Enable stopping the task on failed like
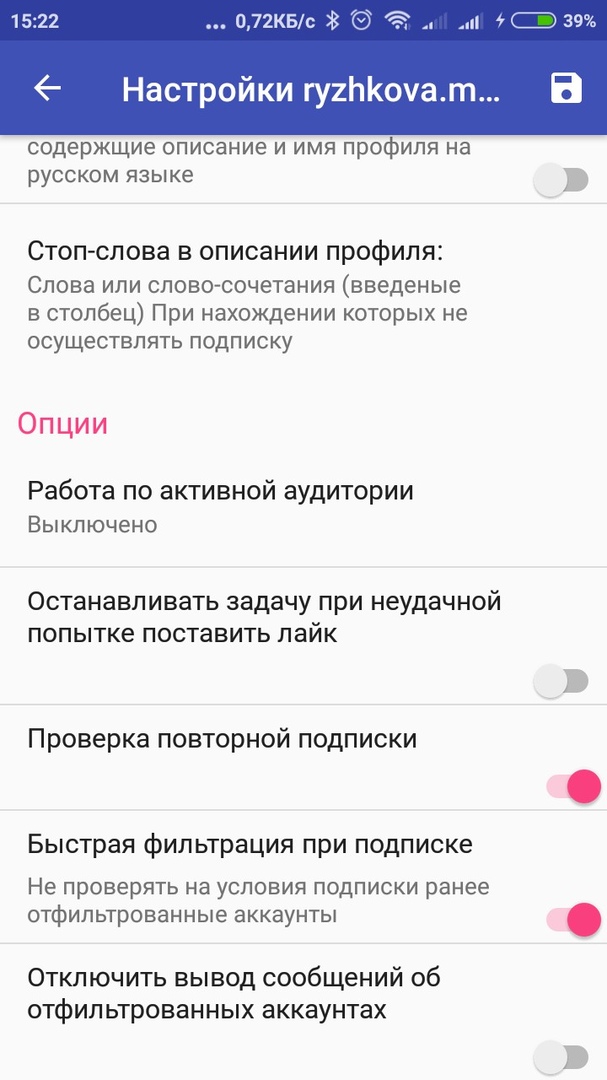 pyautogui.click(x=560, y=682)
